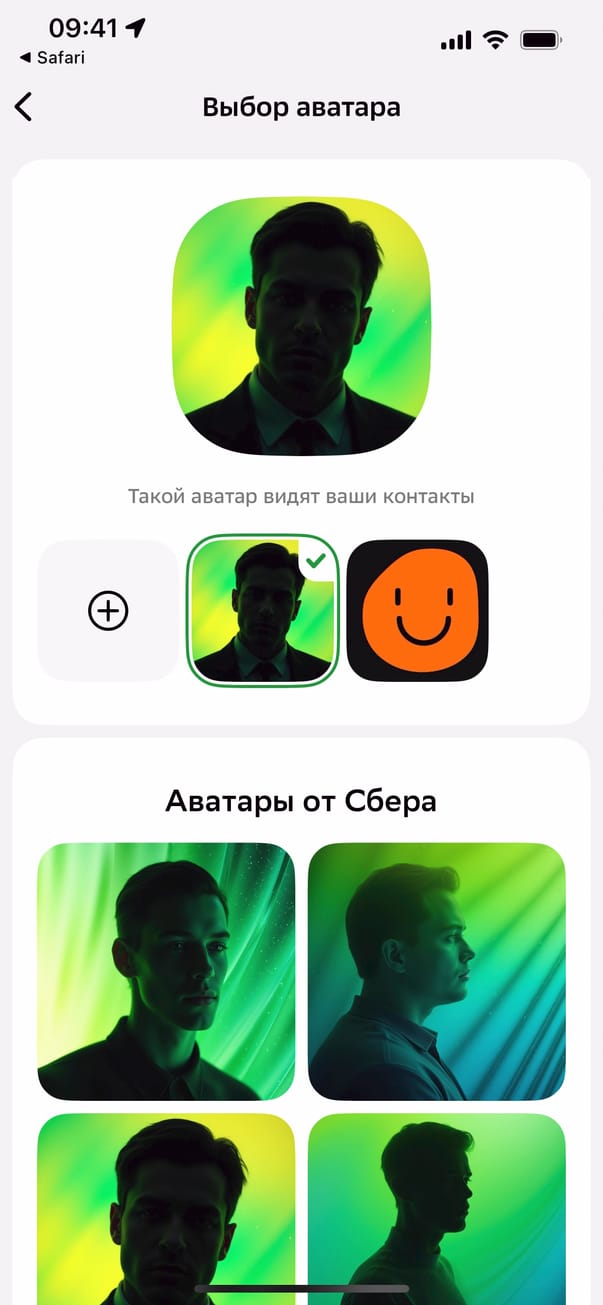Go back from the avatar selection screen
The image size is (603, 1305).
tap(24, 107)
